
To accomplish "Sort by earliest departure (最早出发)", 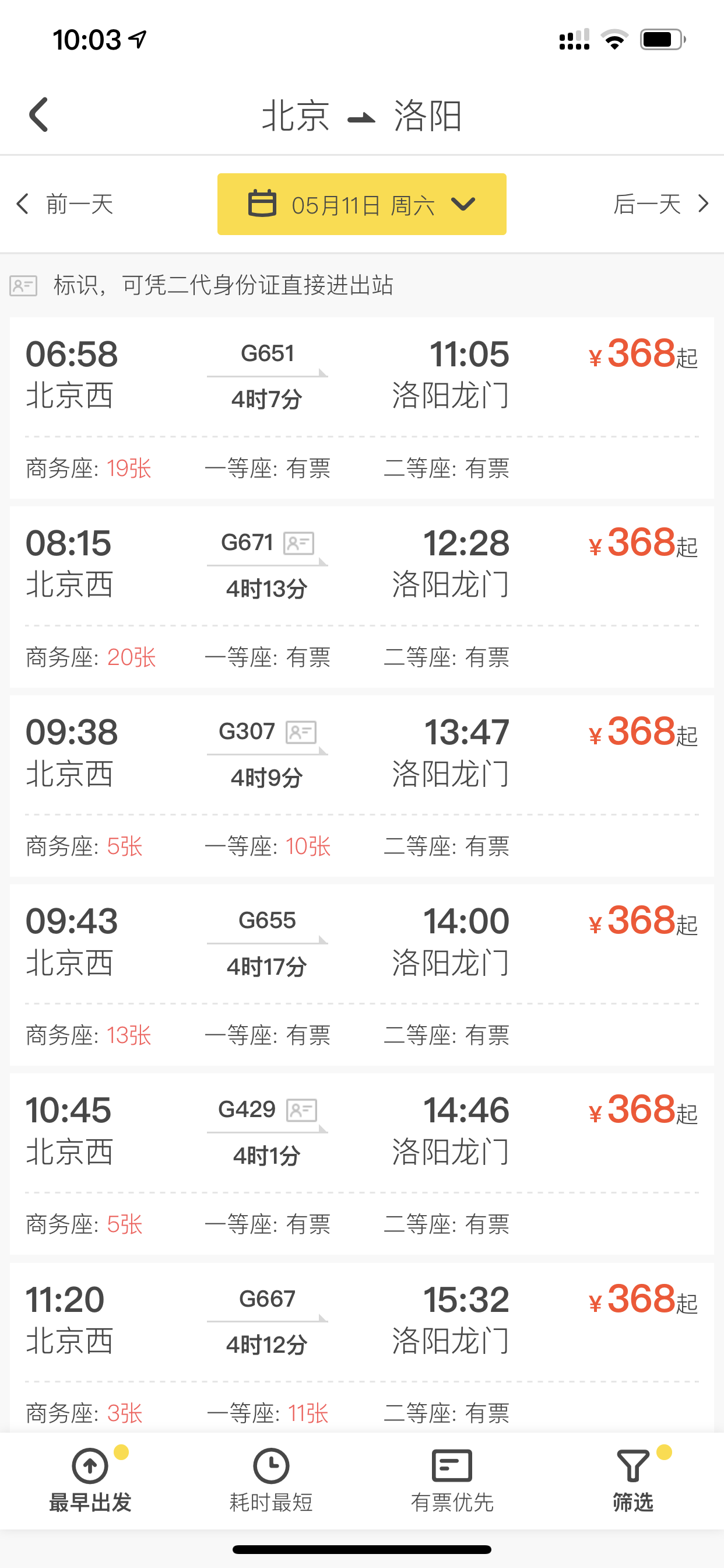I will coord(90,1480).
